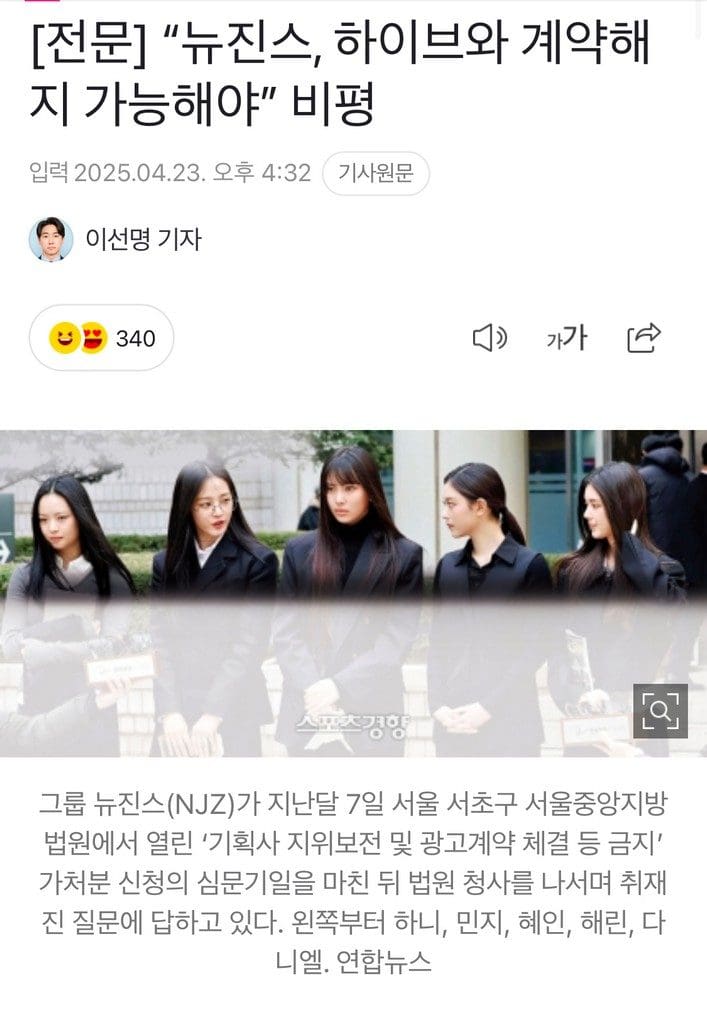Share this article
This screenshot has width=707, height=1024.
tap(644, 338)
